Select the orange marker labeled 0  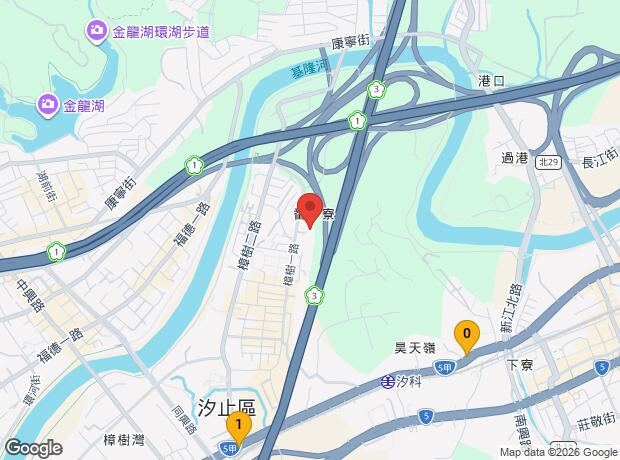[466, 335]
